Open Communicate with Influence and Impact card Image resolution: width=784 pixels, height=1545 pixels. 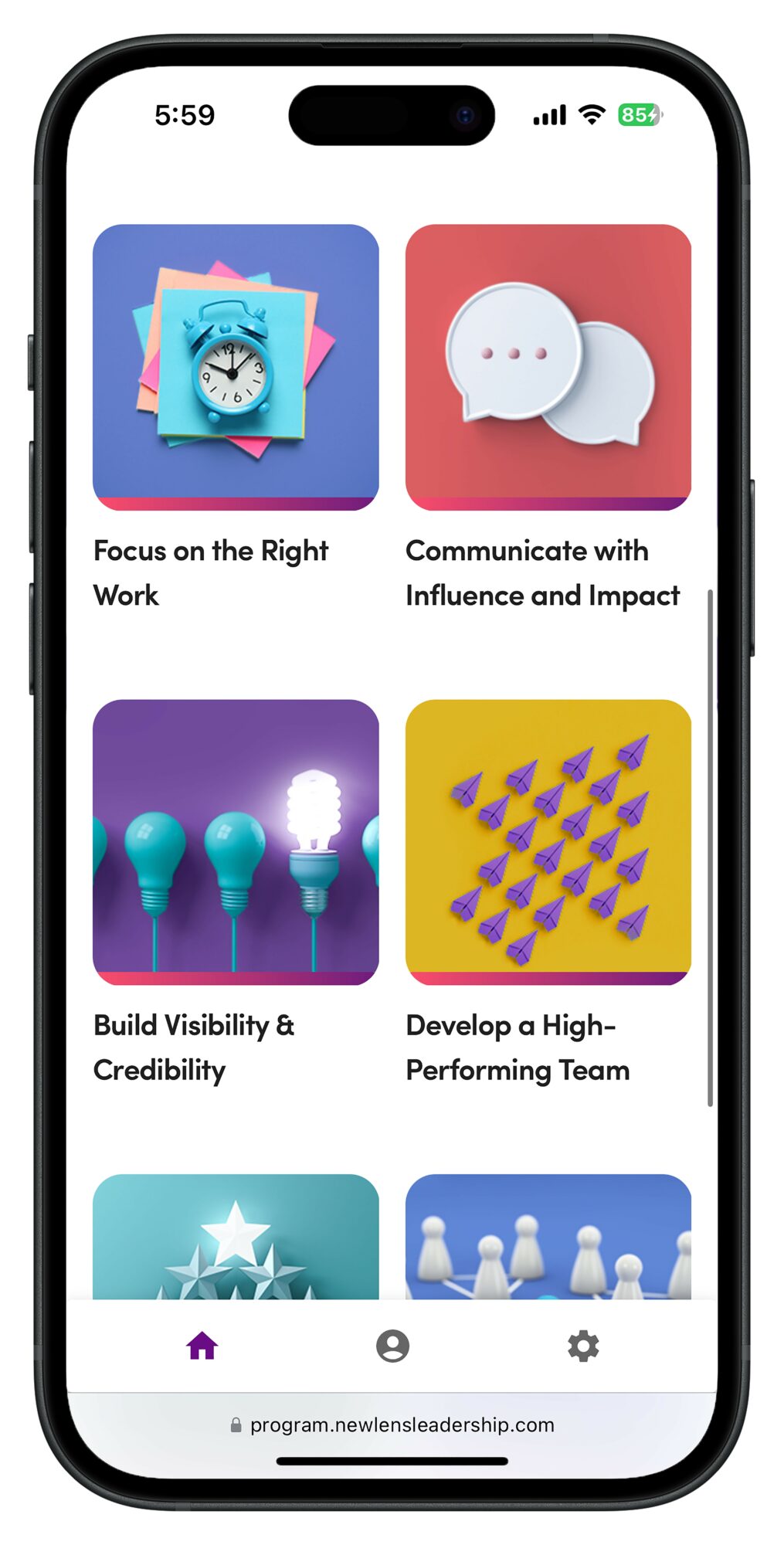coord(548,367)
